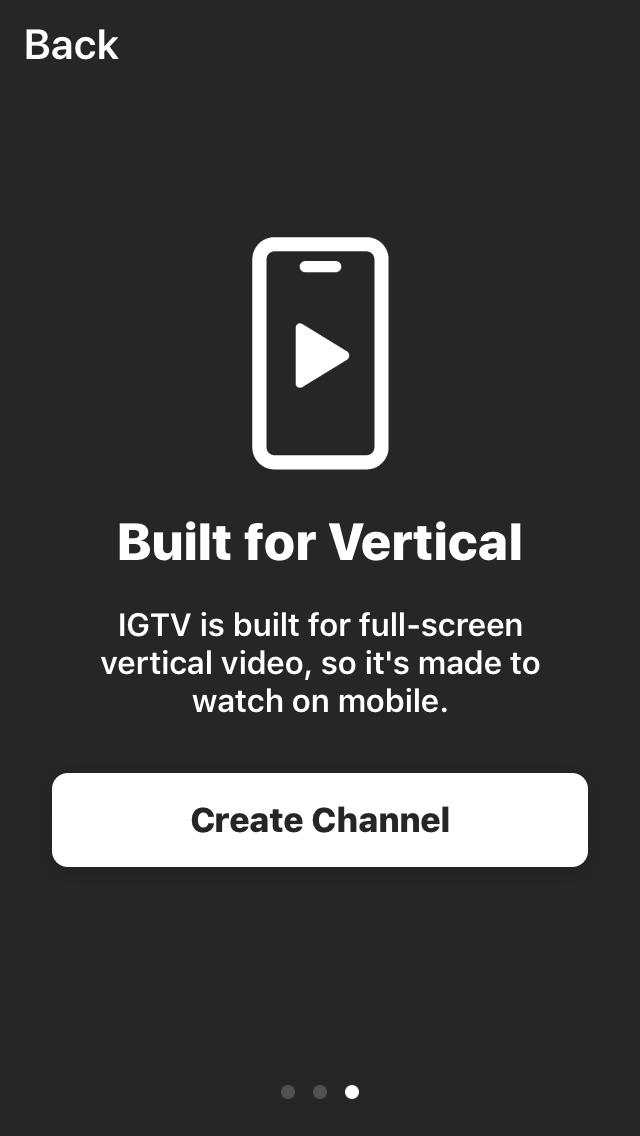
Task: Jump to the first onboarding page dot
Action: pyautogui.click(x=288, y=1092)
